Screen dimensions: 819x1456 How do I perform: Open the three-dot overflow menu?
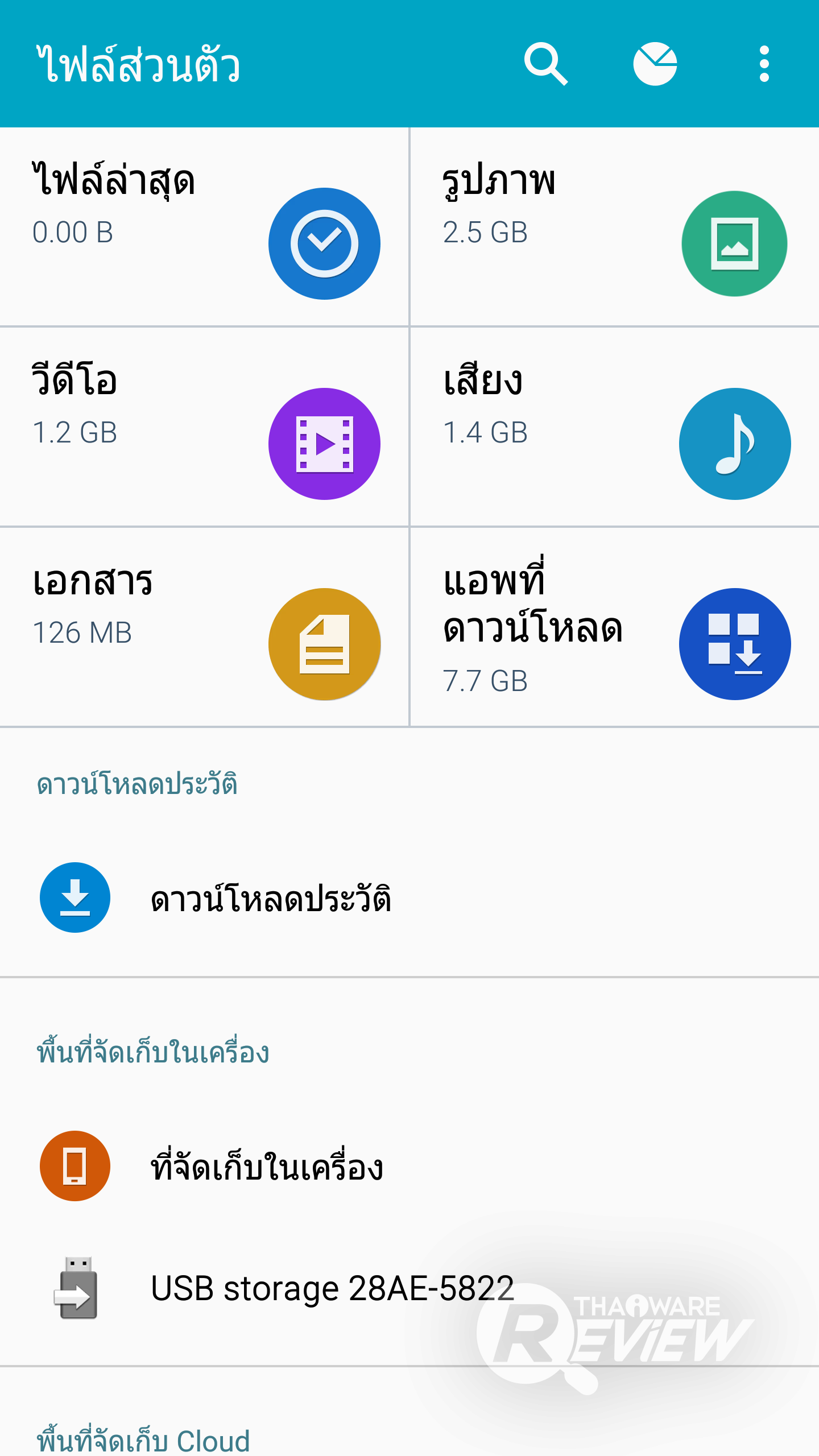(764, 64)
